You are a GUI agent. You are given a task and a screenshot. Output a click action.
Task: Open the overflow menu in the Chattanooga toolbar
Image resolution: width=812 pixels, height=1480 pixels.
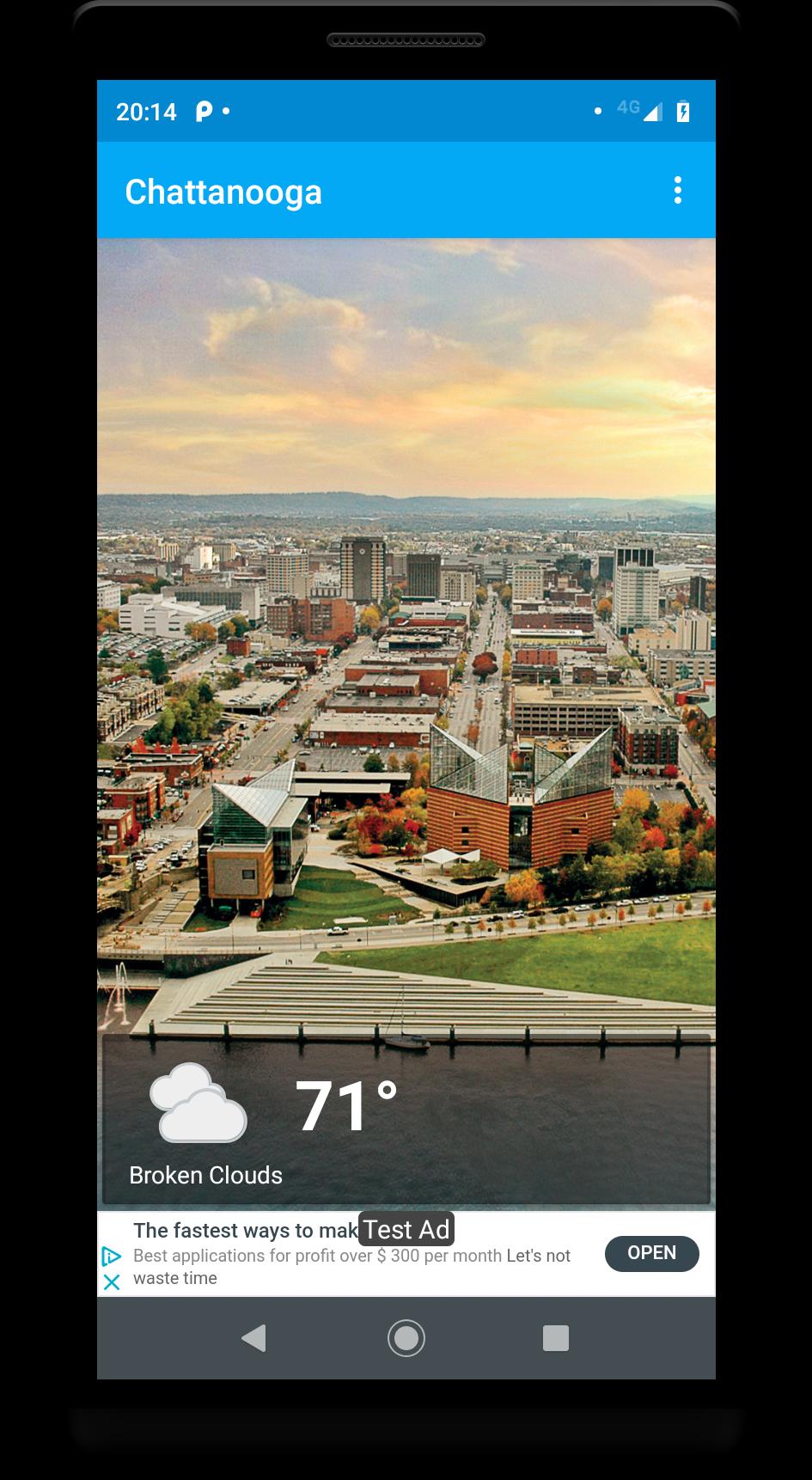[x=678, y=191]
